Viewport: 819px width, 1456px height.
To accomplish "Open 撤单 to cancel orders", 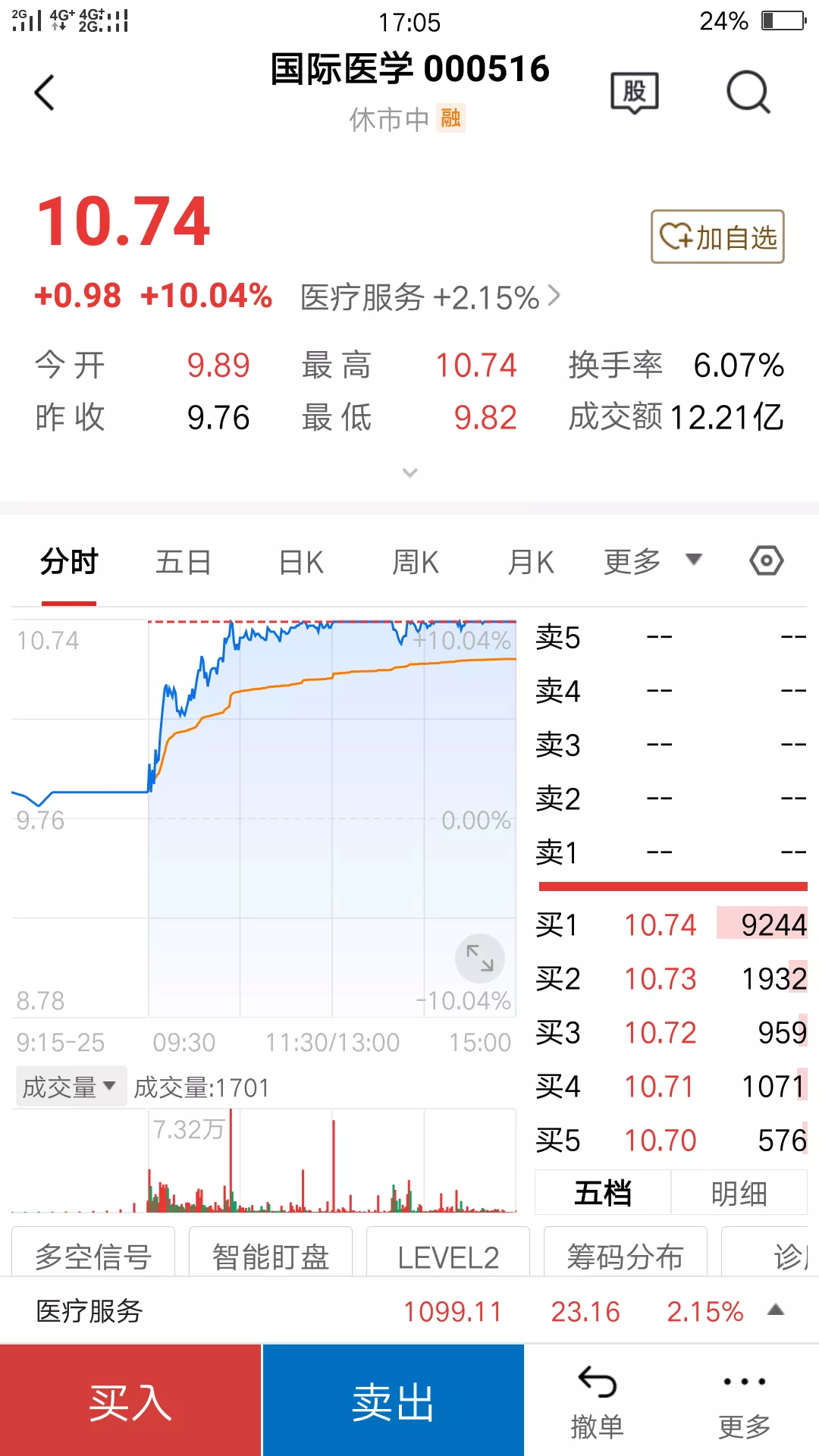I will tap(598, 1403).
